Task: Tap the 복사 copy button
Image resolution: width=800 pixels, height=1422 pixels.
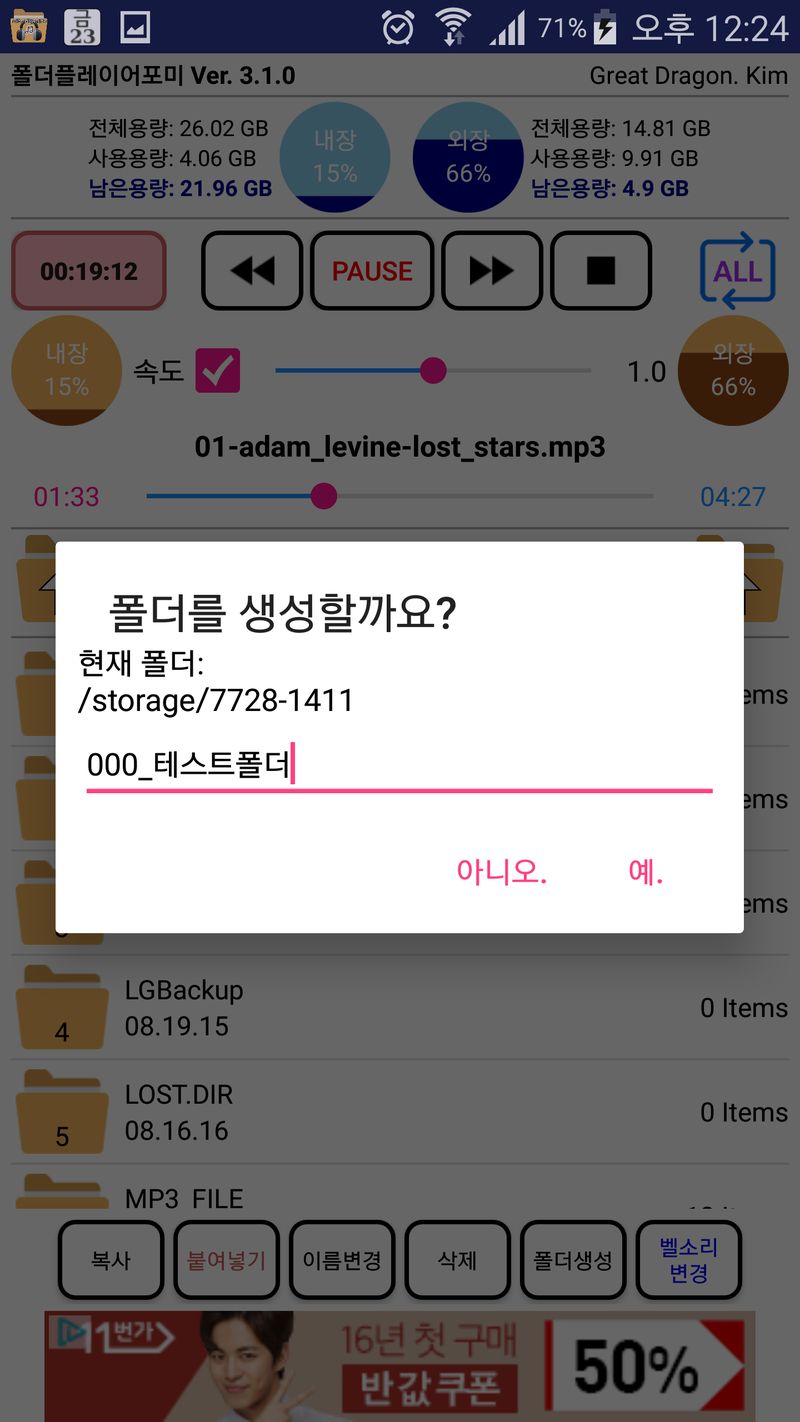Action: click(110, 1260)
